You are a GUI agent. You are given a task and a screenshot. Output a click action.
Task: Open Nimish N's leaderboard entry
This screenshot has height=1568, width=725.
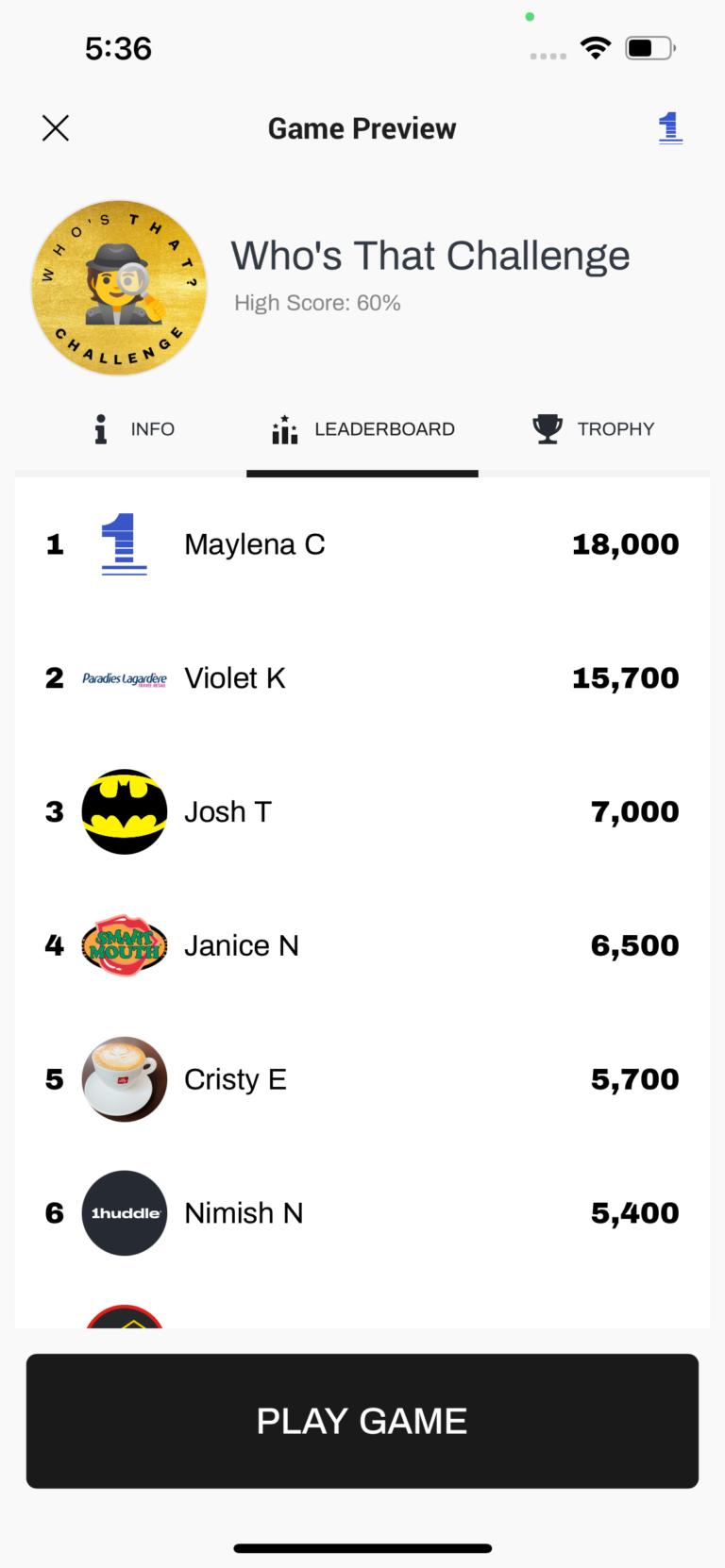coord(362,1213)
